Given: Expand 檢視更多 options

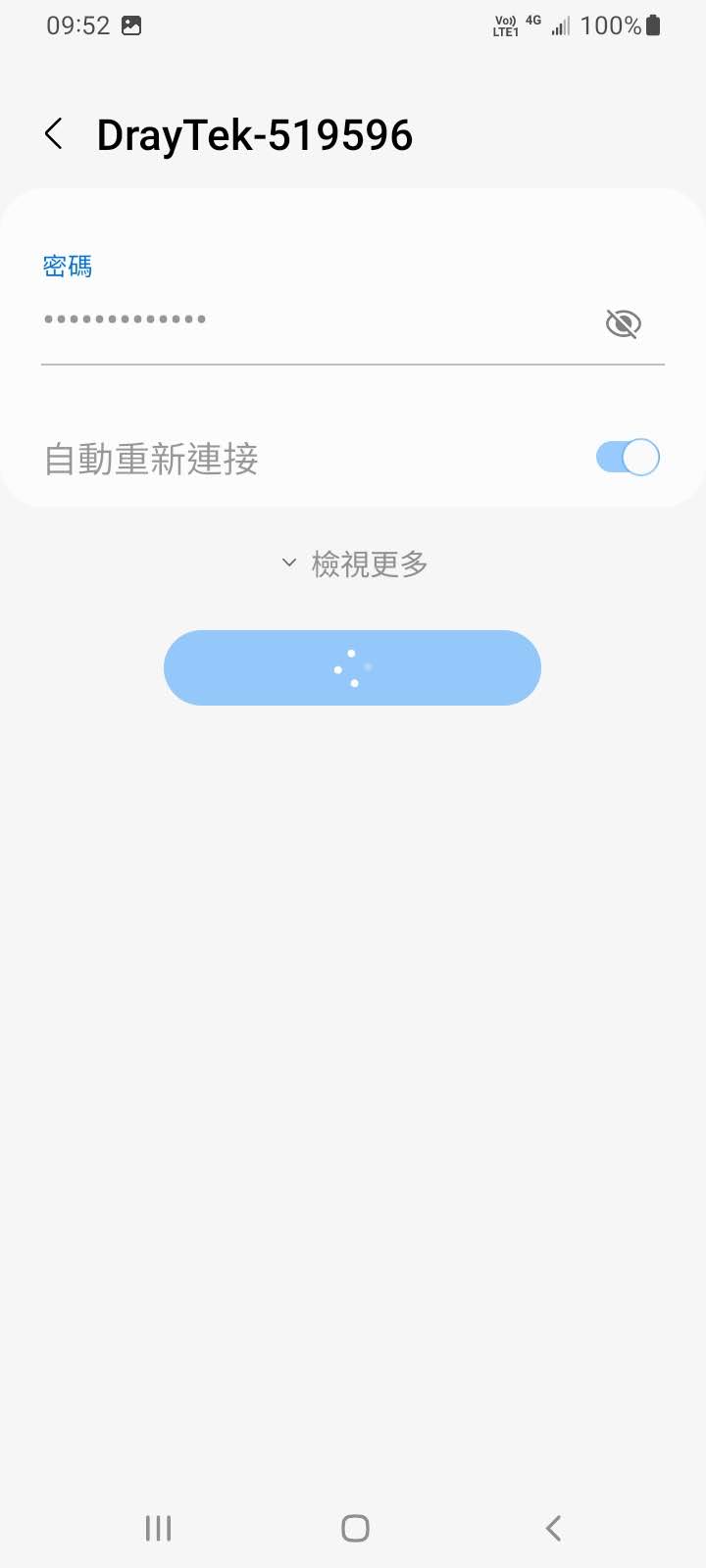Looking at the screenshot, I should [355, 563].
